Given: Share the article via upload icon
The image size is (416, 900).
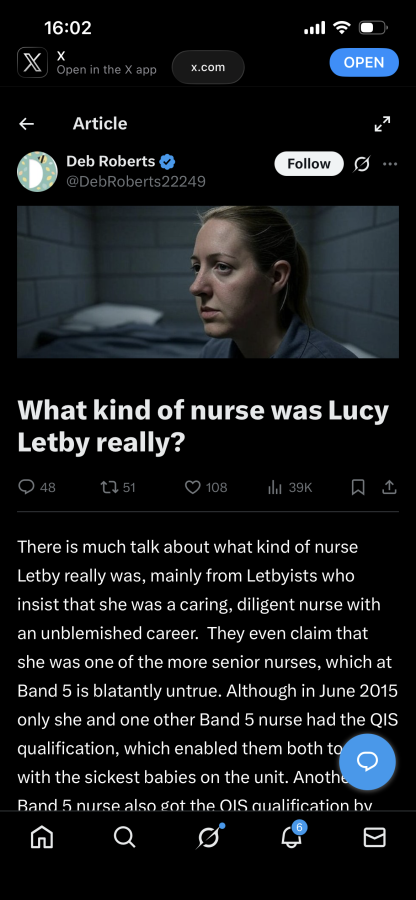Looking at the screenshot, I should tap(389, 487).
